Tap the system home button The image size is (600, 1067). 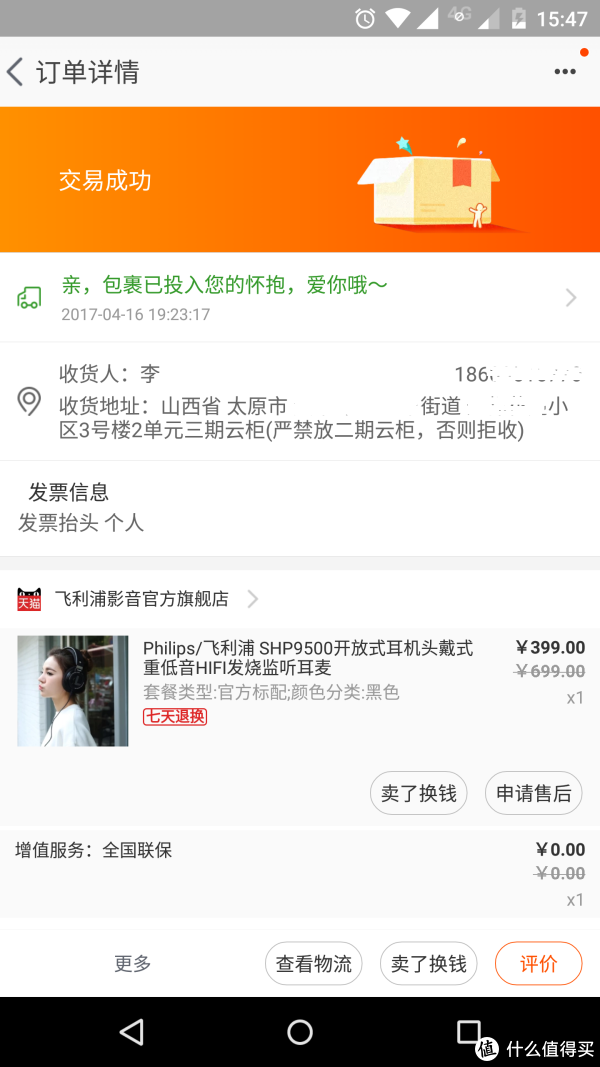point(300,1032)
